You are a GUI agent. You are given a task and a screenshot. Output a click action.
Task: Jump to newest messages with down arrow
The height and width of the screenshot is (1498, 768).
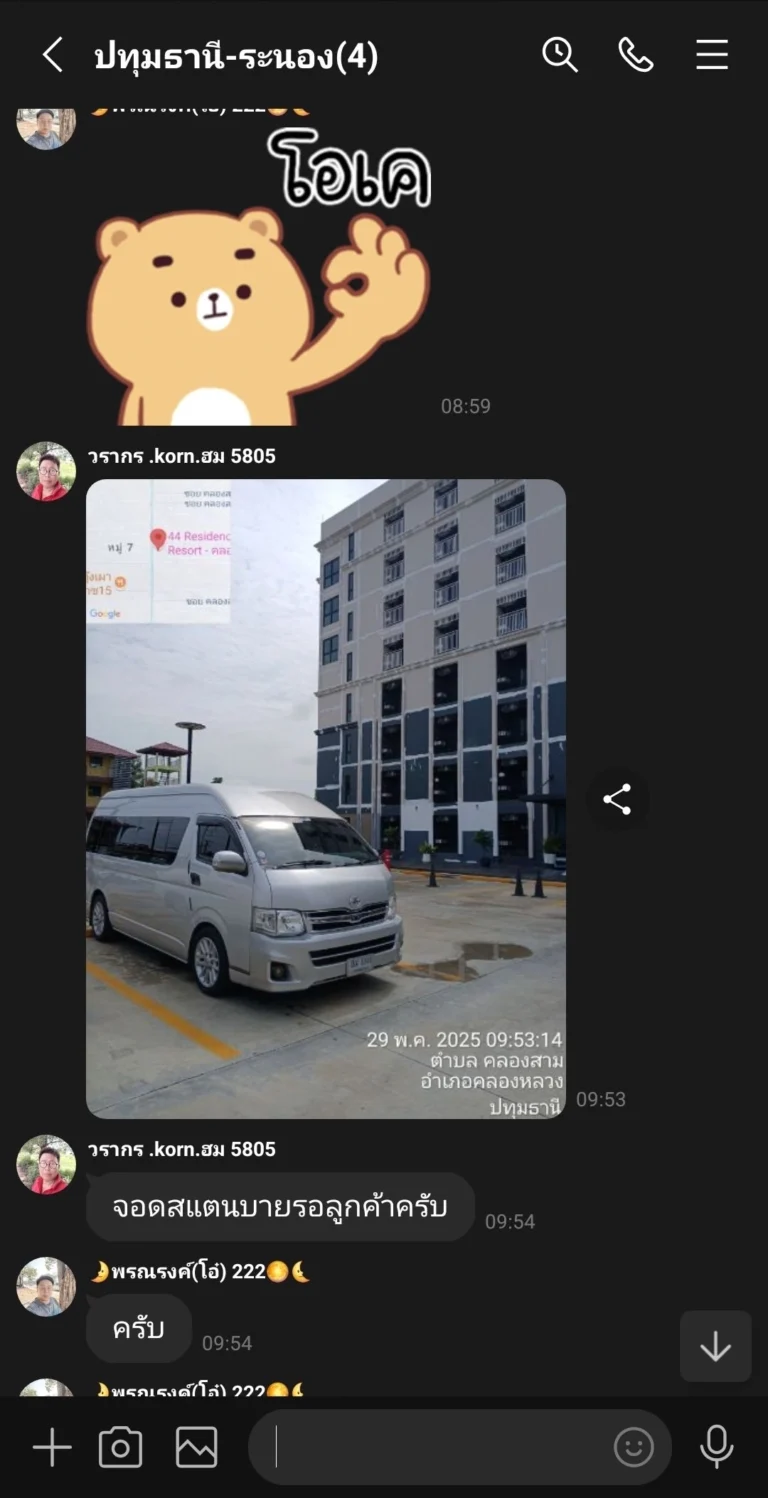[x=715, y=1347]
